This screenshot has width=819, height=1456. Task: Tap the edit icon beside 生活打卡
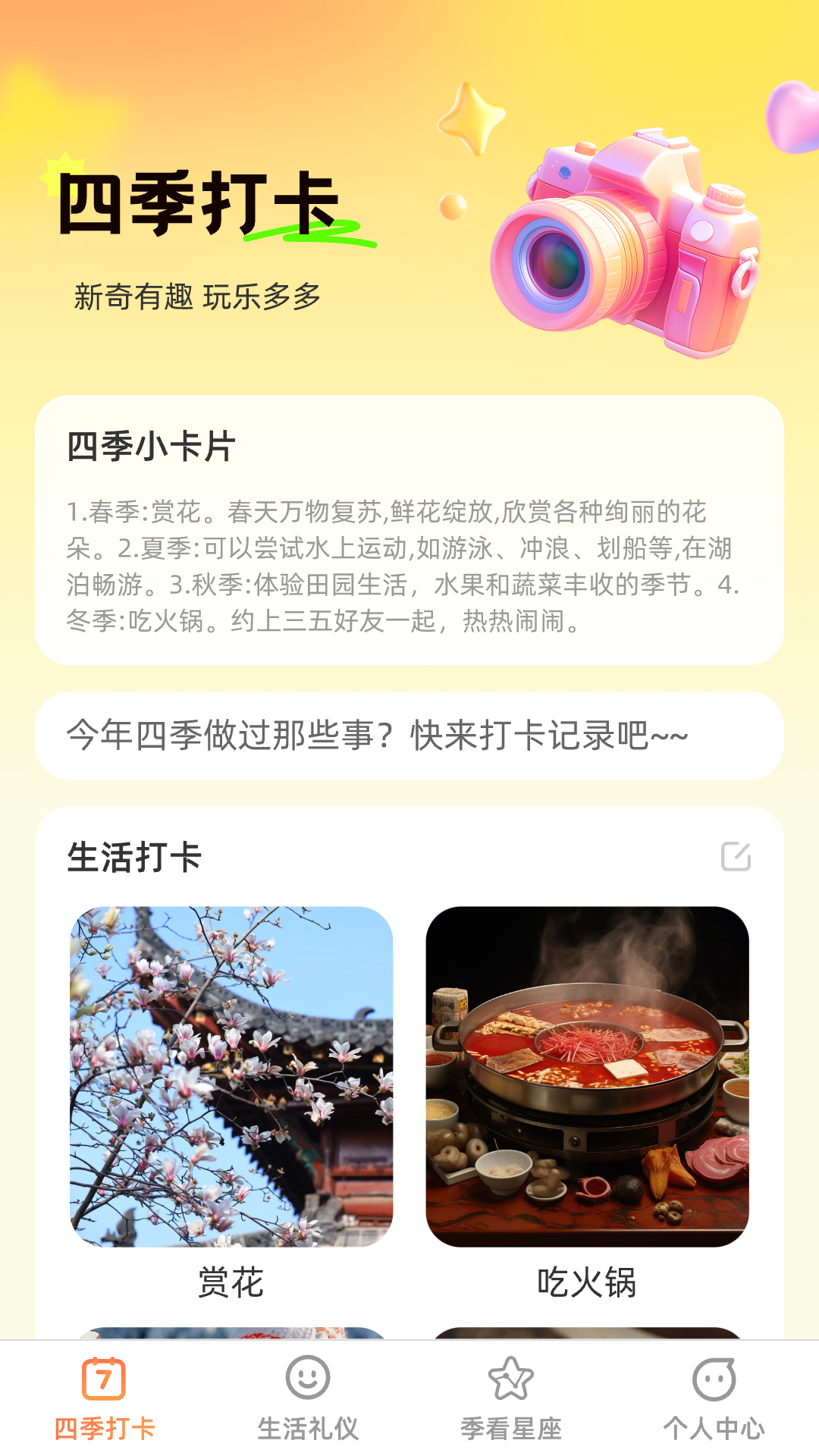pyautogui.click(x=736, y=857)
